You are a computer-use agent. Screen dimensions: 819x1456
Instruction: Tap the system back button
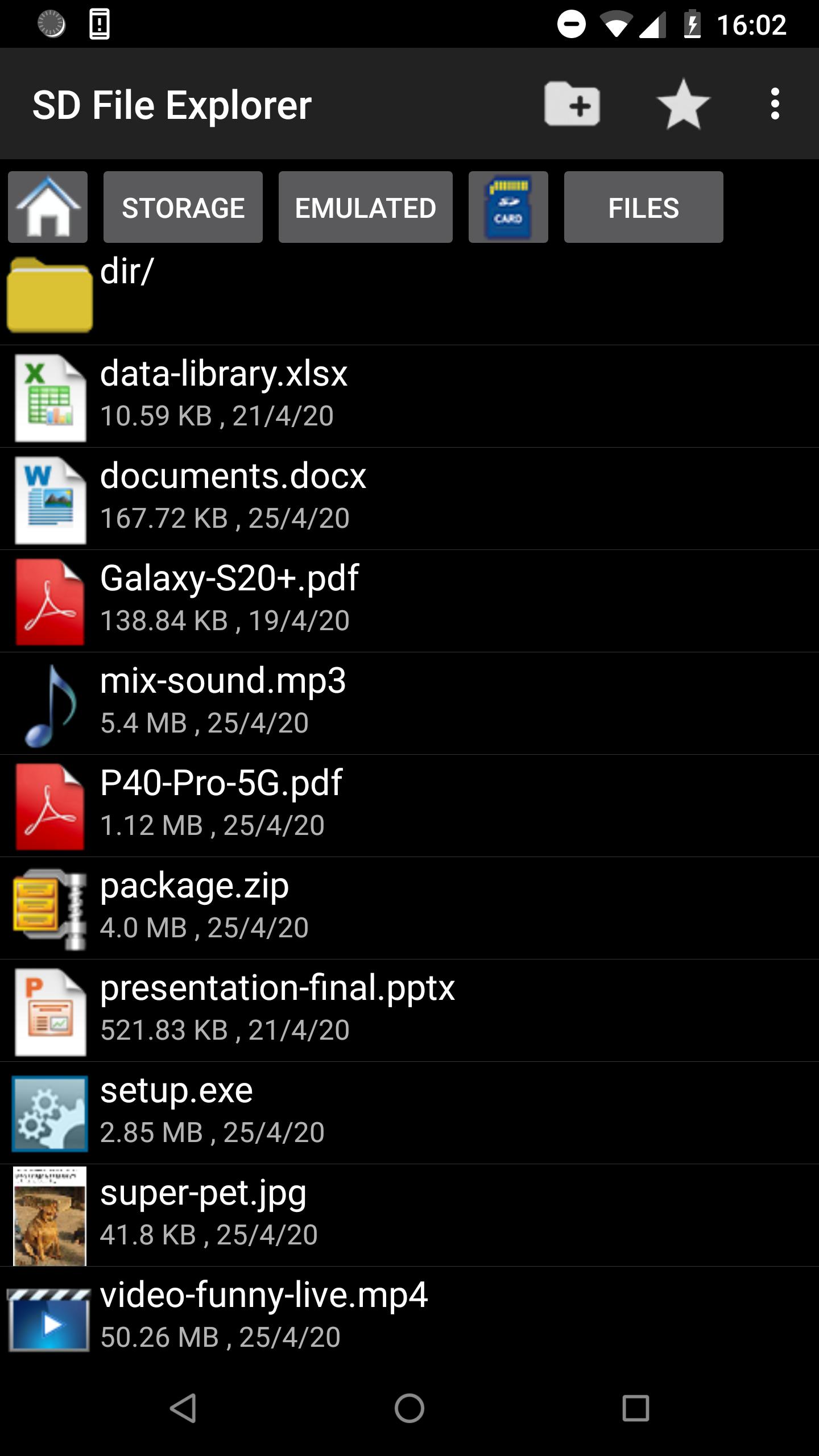tap(183, 1408)
